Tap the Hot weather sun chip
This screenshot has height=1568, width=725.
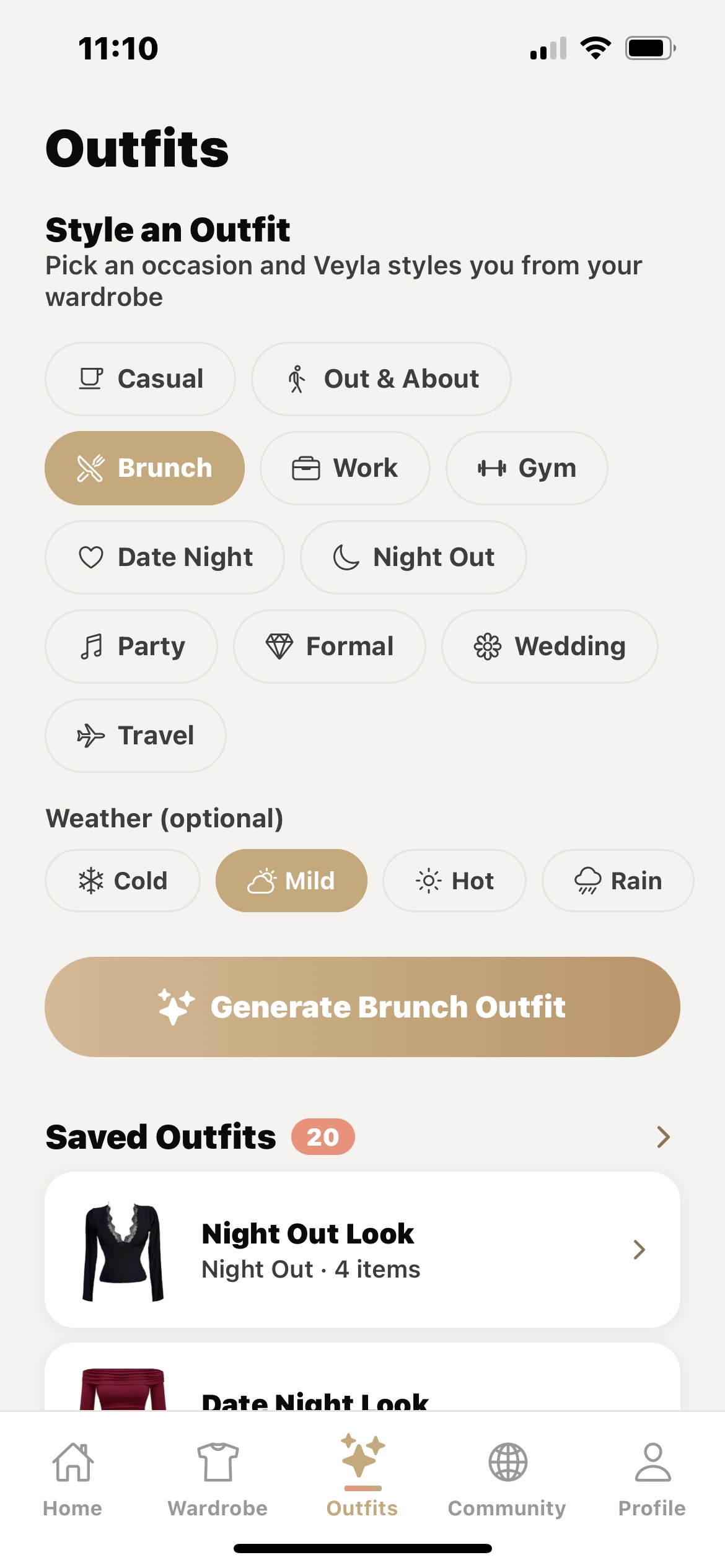[454, 880]
